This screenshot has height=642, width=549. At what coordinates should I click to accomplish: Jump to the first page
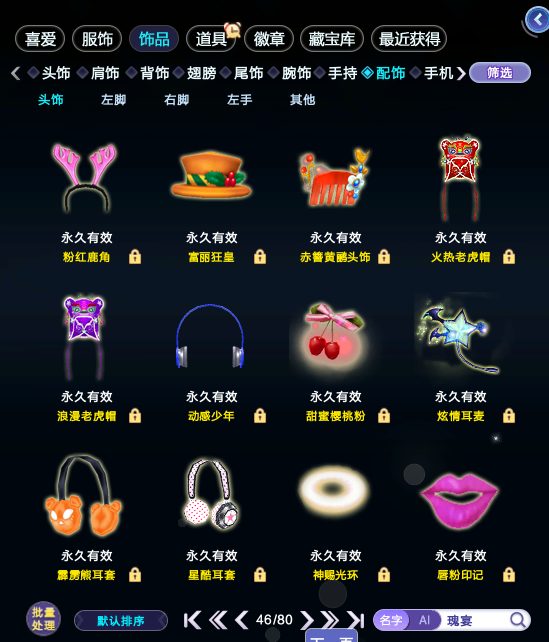coord(192,620)
